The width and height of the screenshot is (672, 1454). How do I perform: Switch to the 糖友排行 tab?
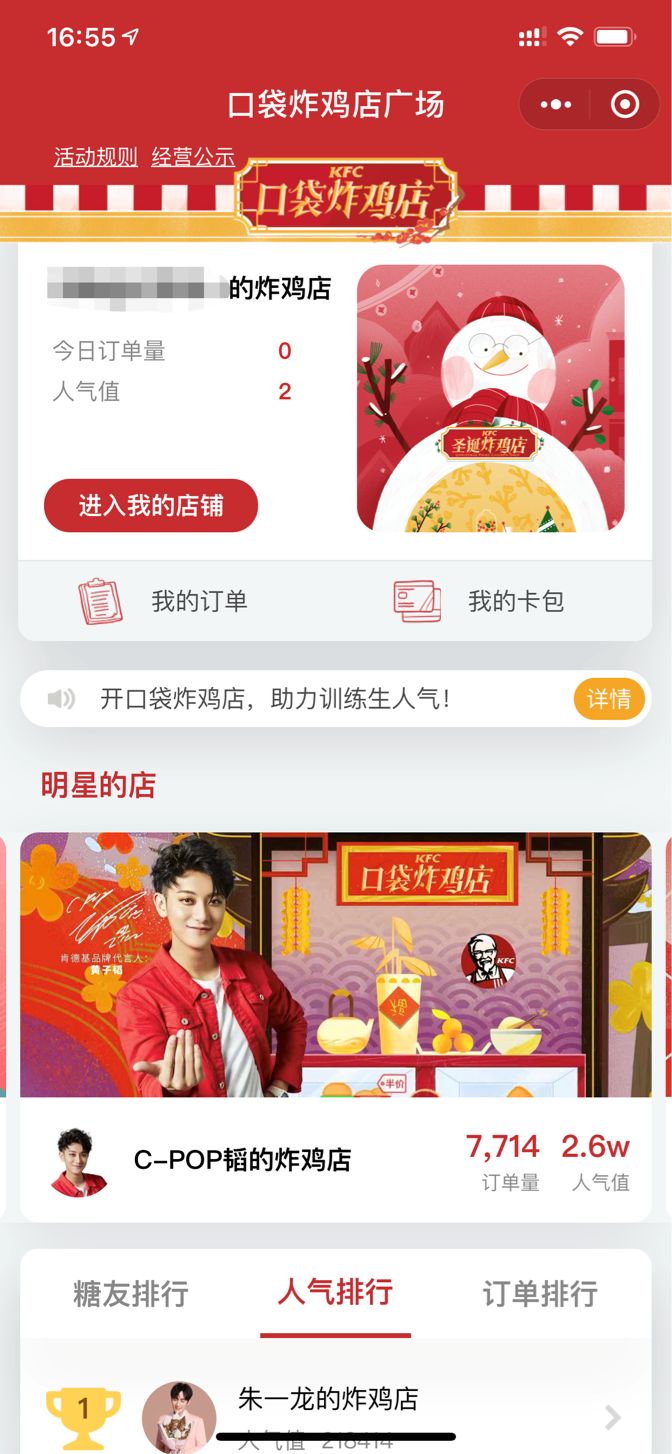point(131,1294)
